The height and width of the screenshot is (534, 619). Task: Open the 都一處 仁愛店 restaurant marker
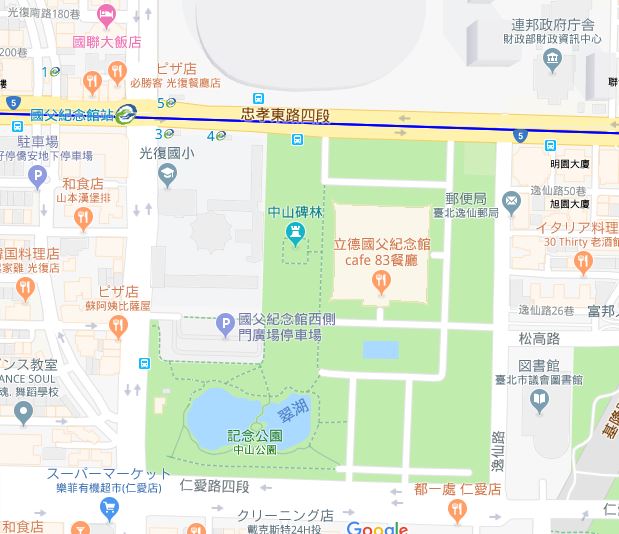[457, 508]
